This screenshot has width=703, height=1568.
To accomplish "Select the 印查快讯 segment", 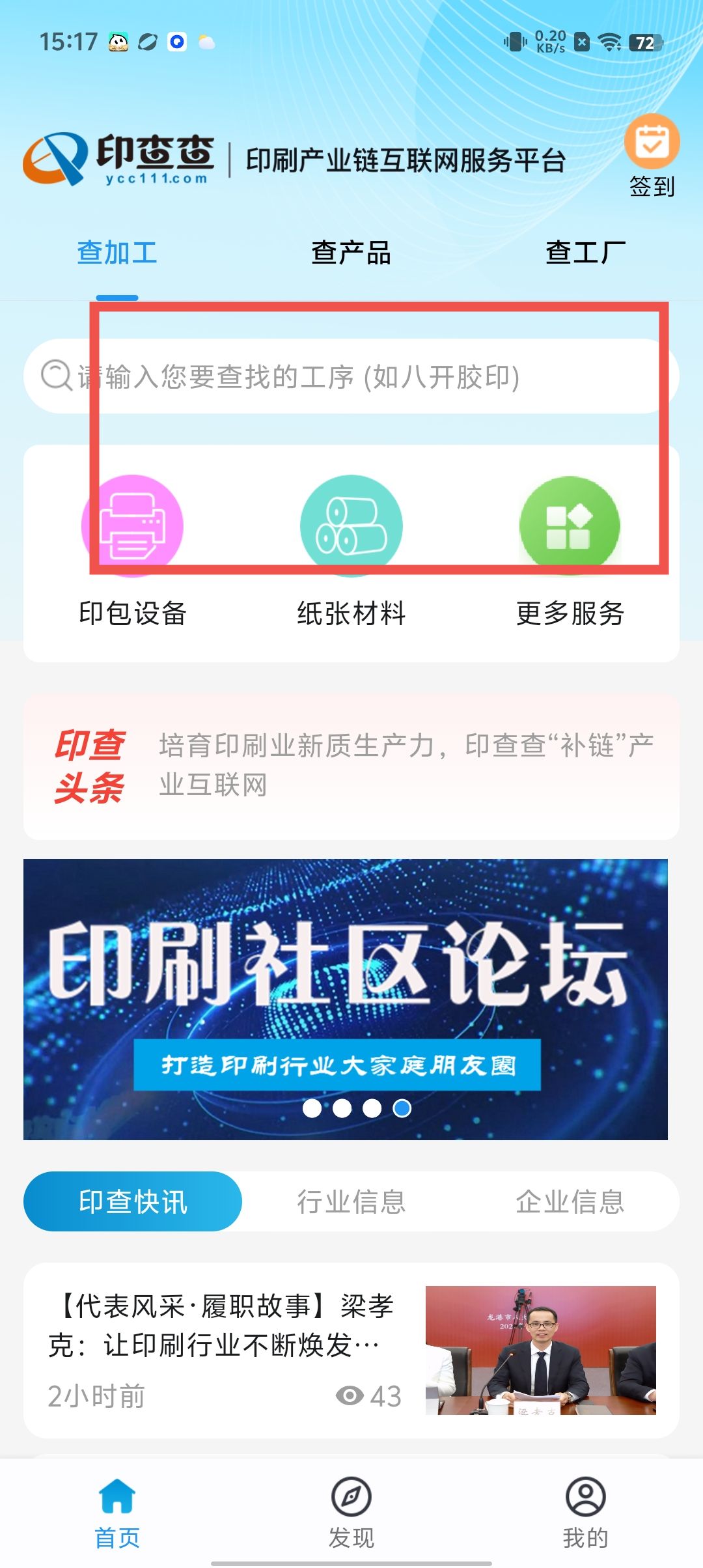I will [x=133, y=1201].
